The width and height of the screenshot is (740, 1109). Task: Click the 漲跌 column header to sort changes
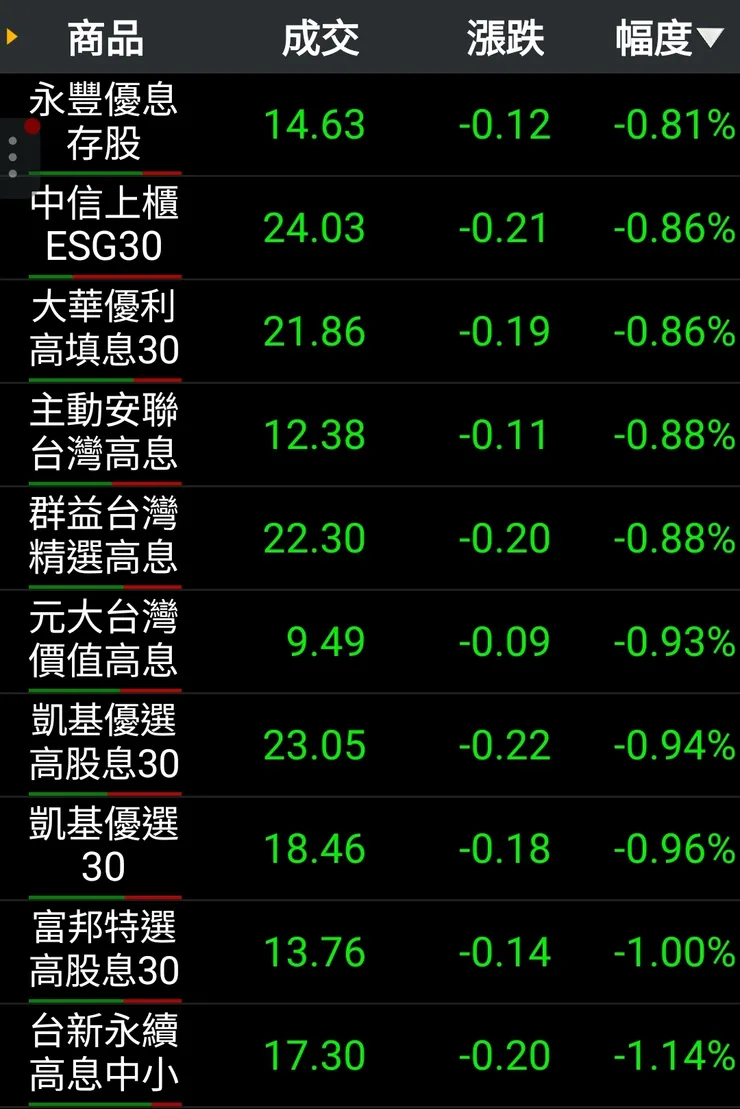tap(505, 38)
